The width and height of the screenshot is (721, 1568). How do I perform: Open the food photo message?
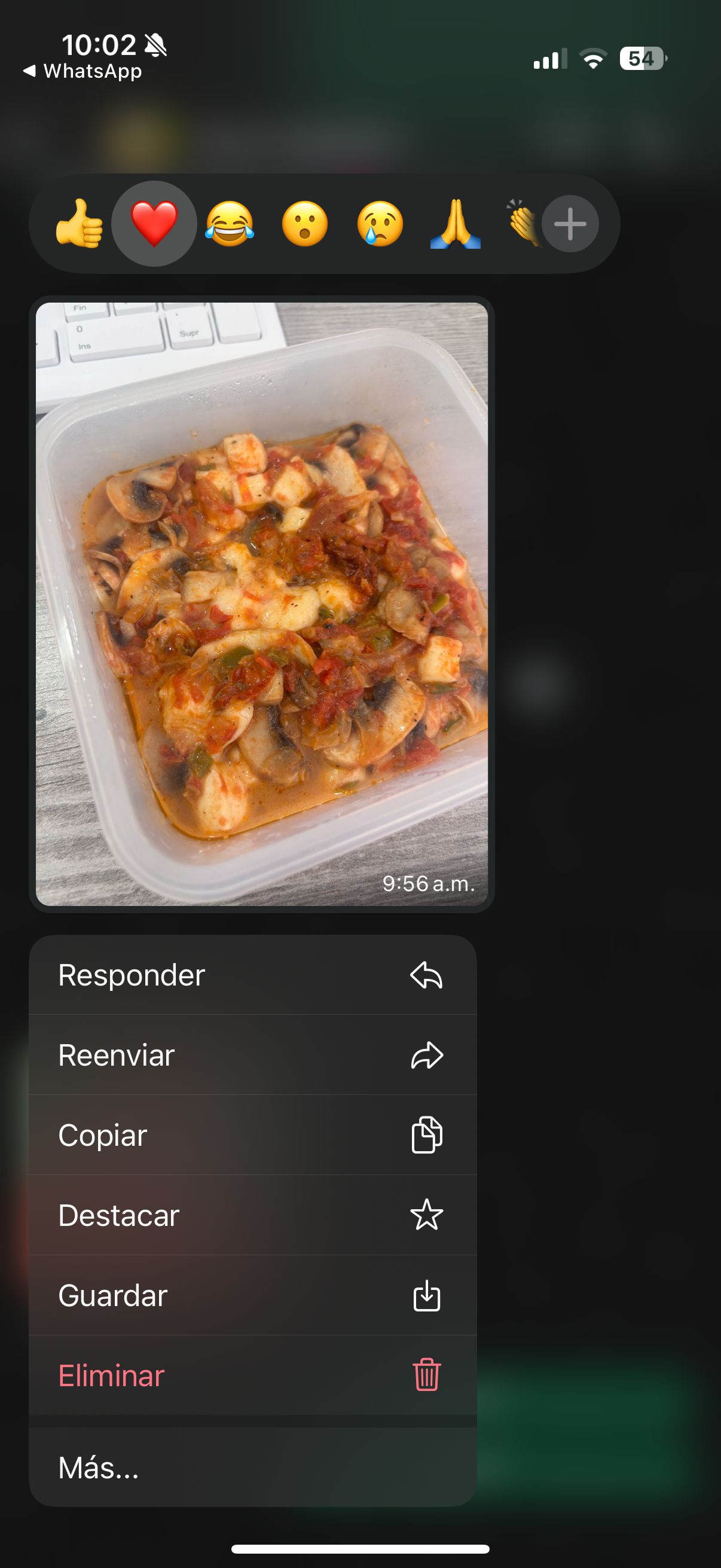(262, 604)
